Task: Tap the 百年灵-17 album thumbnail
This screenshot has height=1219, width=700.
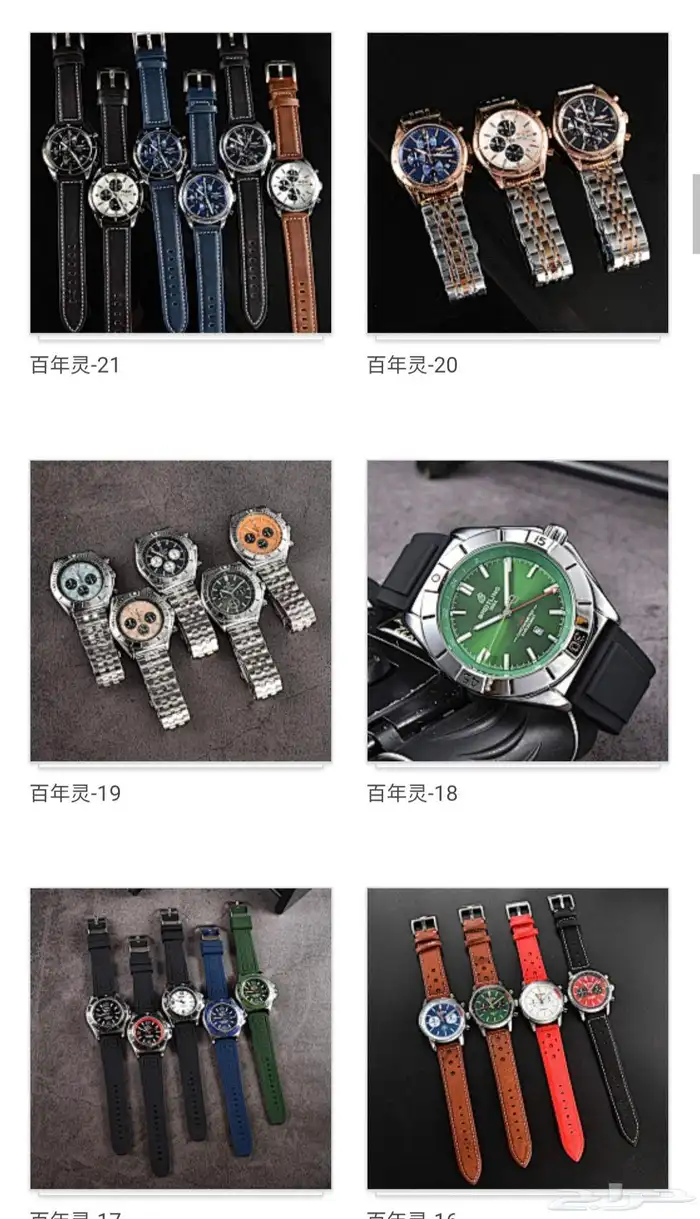Action: click(x=180, y=1038)
